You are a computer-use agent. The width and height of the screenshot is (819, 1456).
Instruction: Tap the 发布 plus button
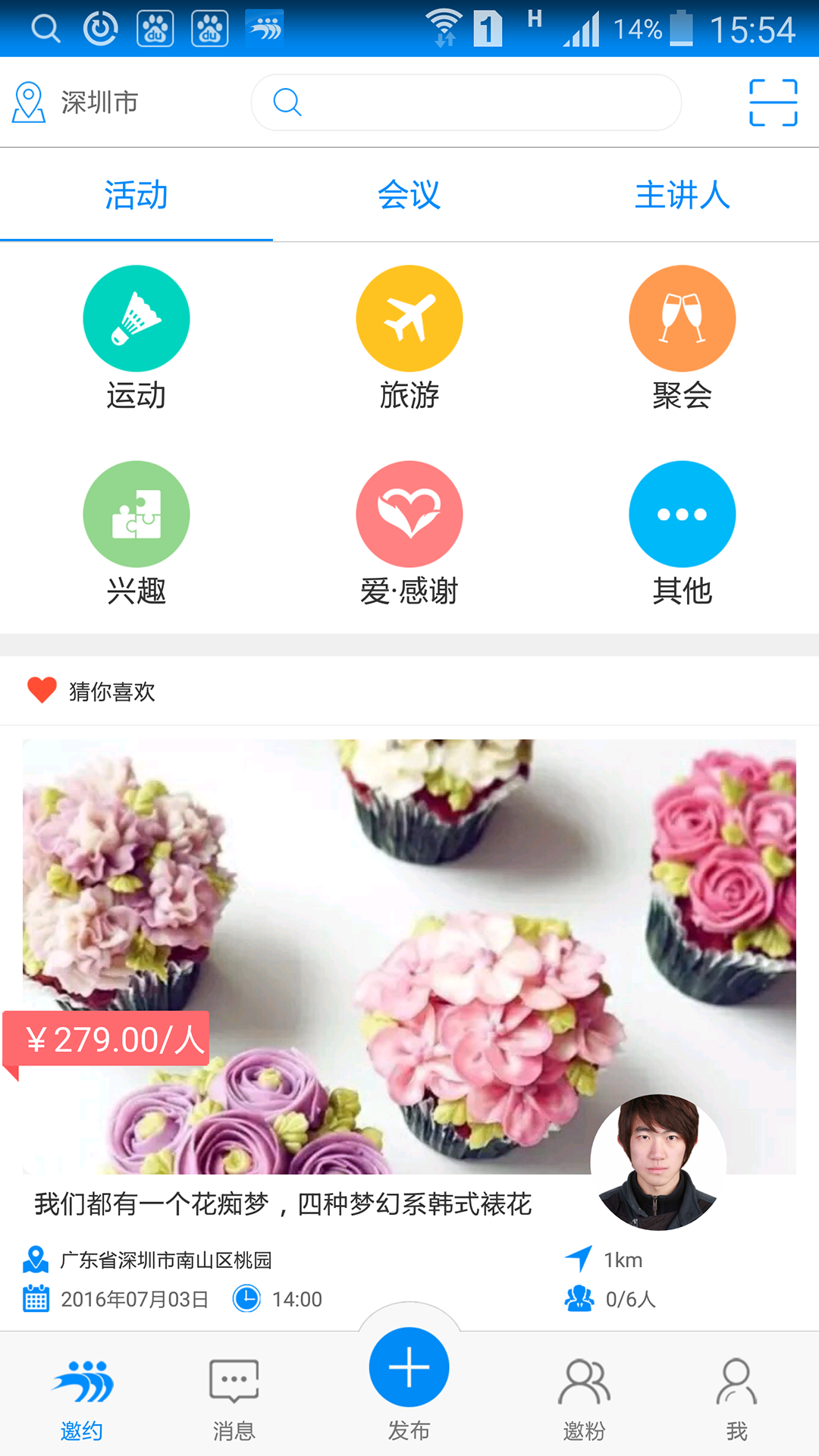409,1369
